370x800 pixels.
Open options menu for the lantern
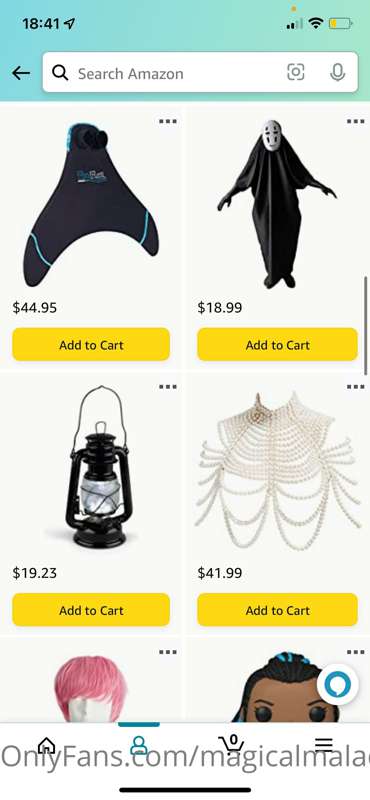click(167, 387)
